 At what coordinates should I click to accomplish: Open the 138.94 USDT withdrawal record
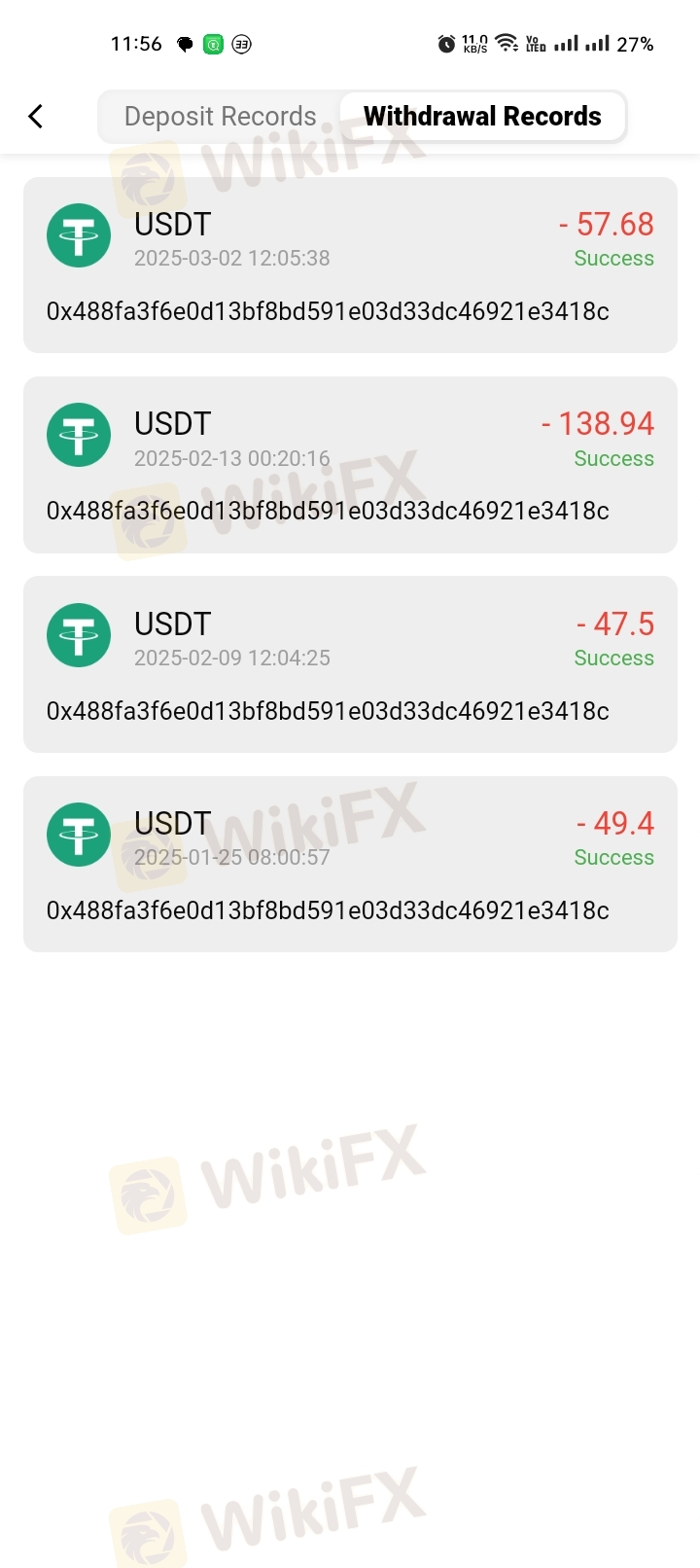350,465
